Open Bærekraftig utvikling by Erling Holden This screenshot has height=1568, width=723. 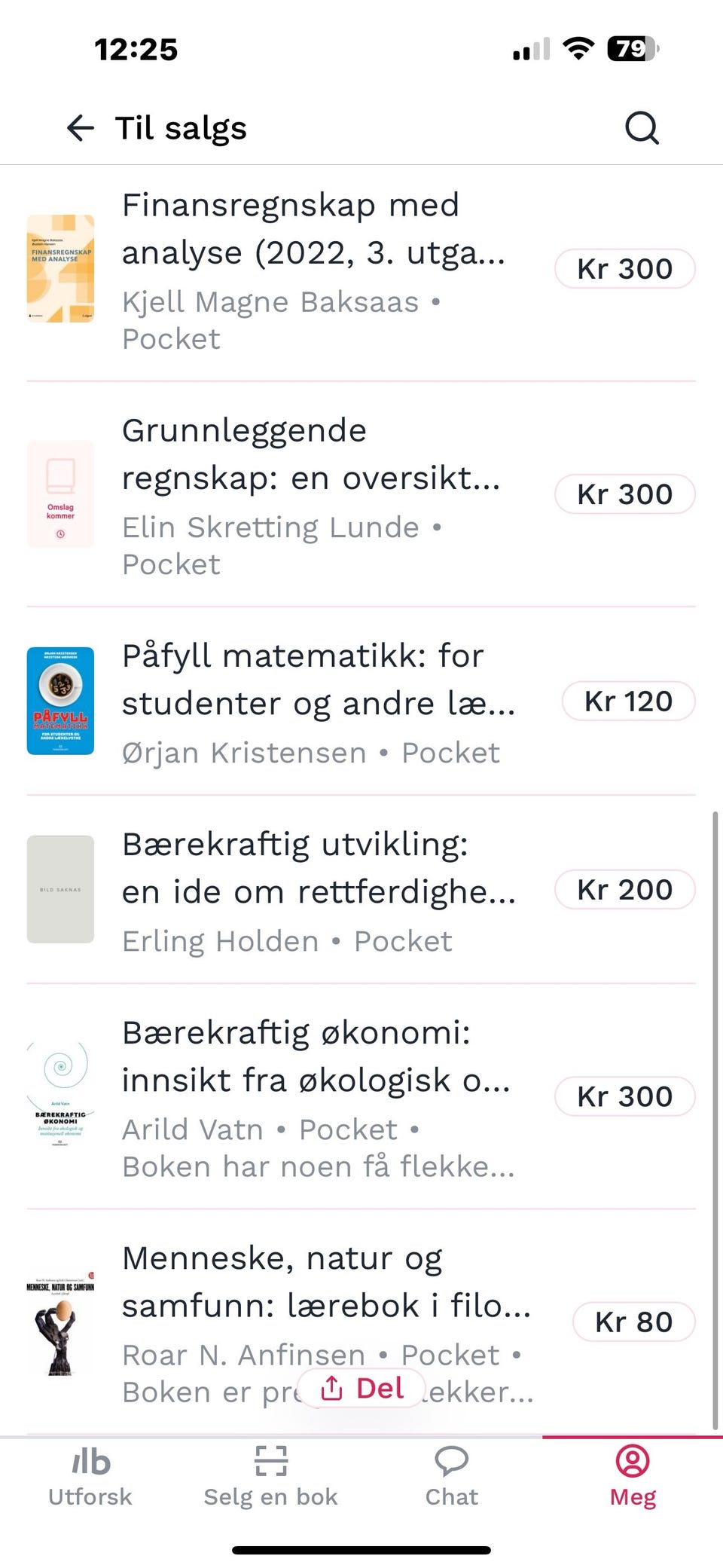point(316,890)
